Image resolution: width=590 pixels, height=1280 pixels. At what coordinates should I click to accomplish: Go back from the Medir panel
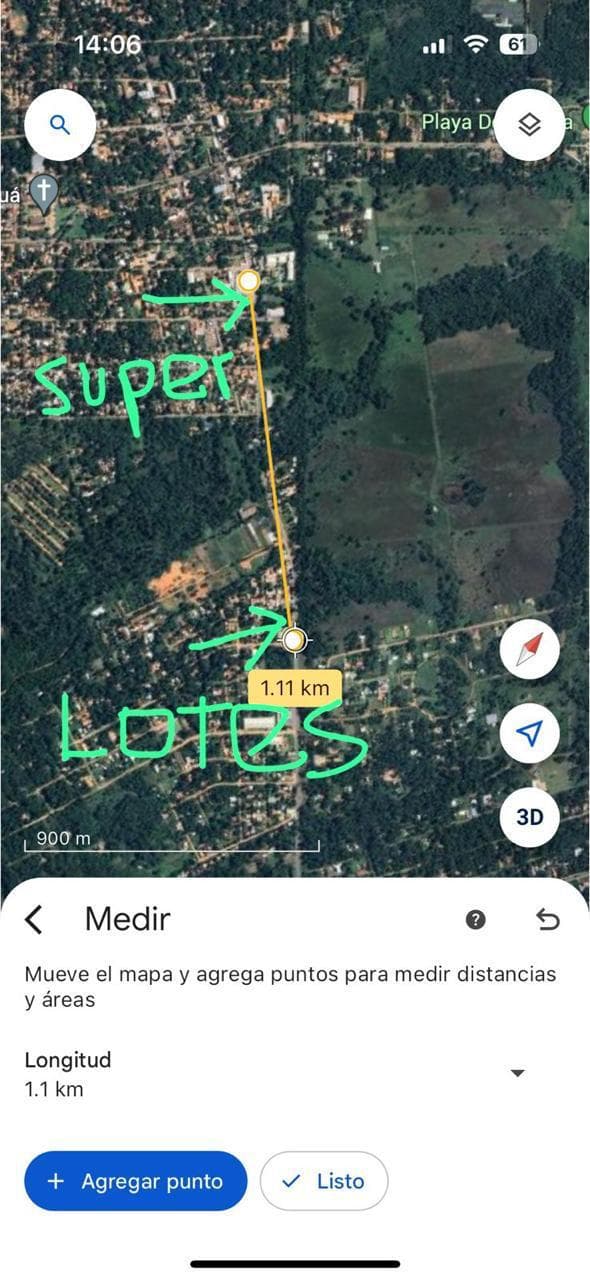[34, 920]
